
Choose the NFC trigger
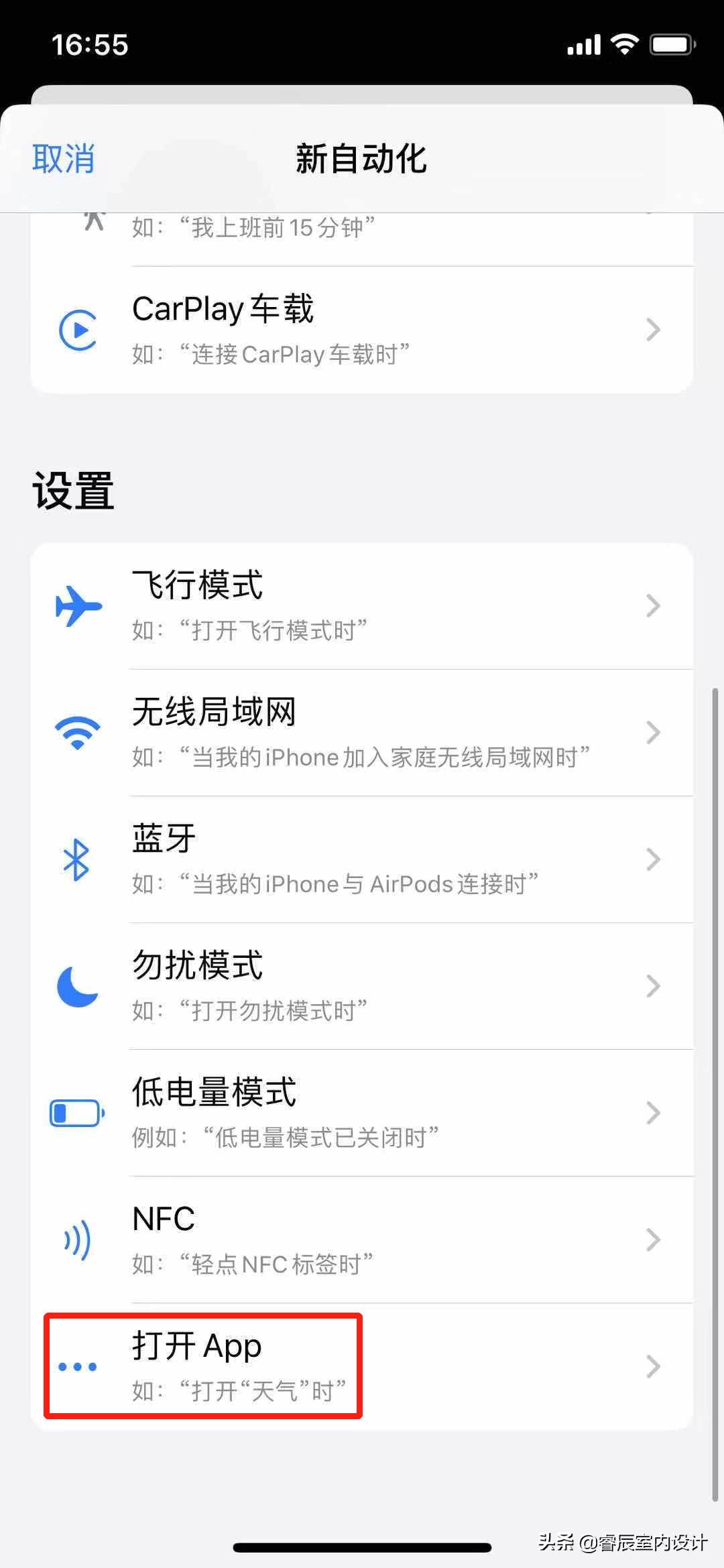click(362, 1240)
